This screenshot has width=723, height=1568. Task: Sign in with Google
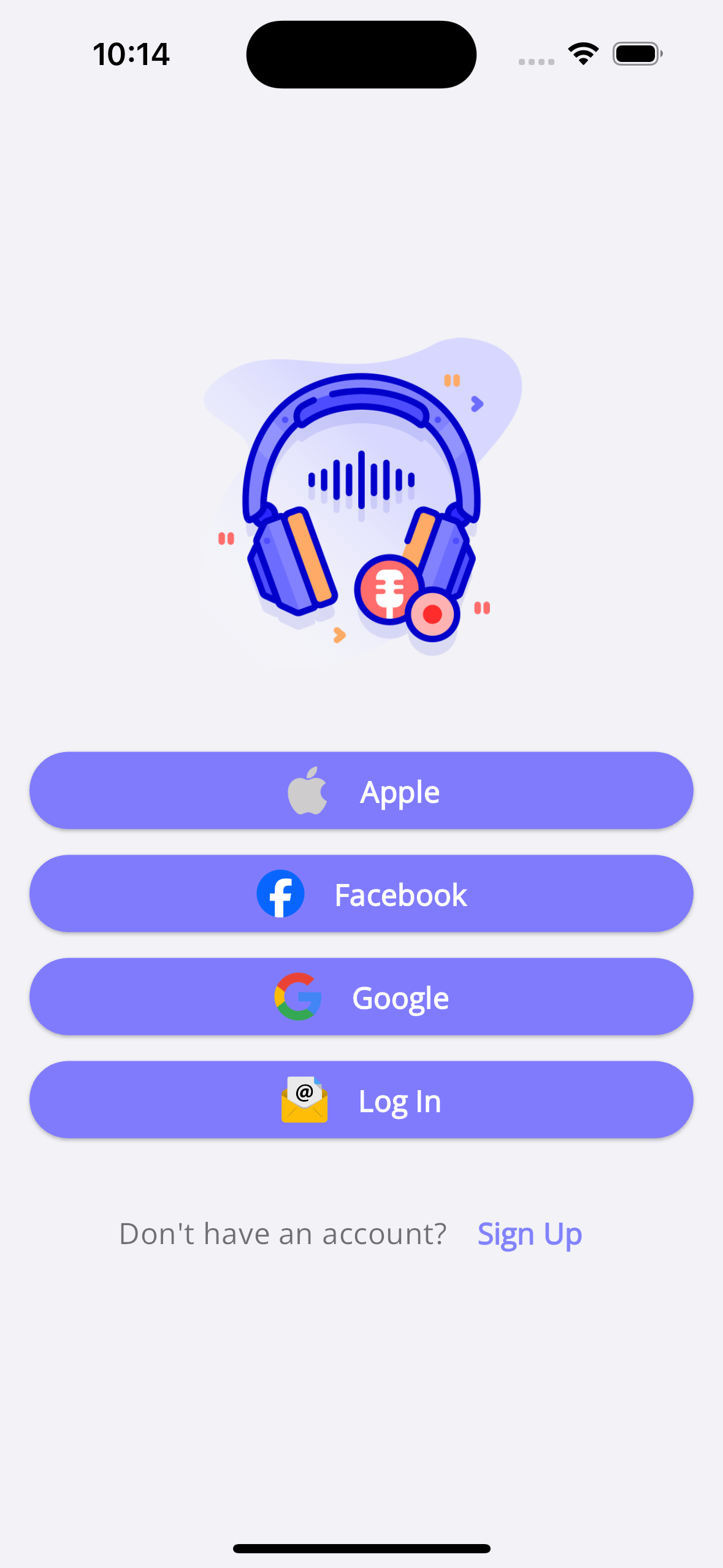361,996
